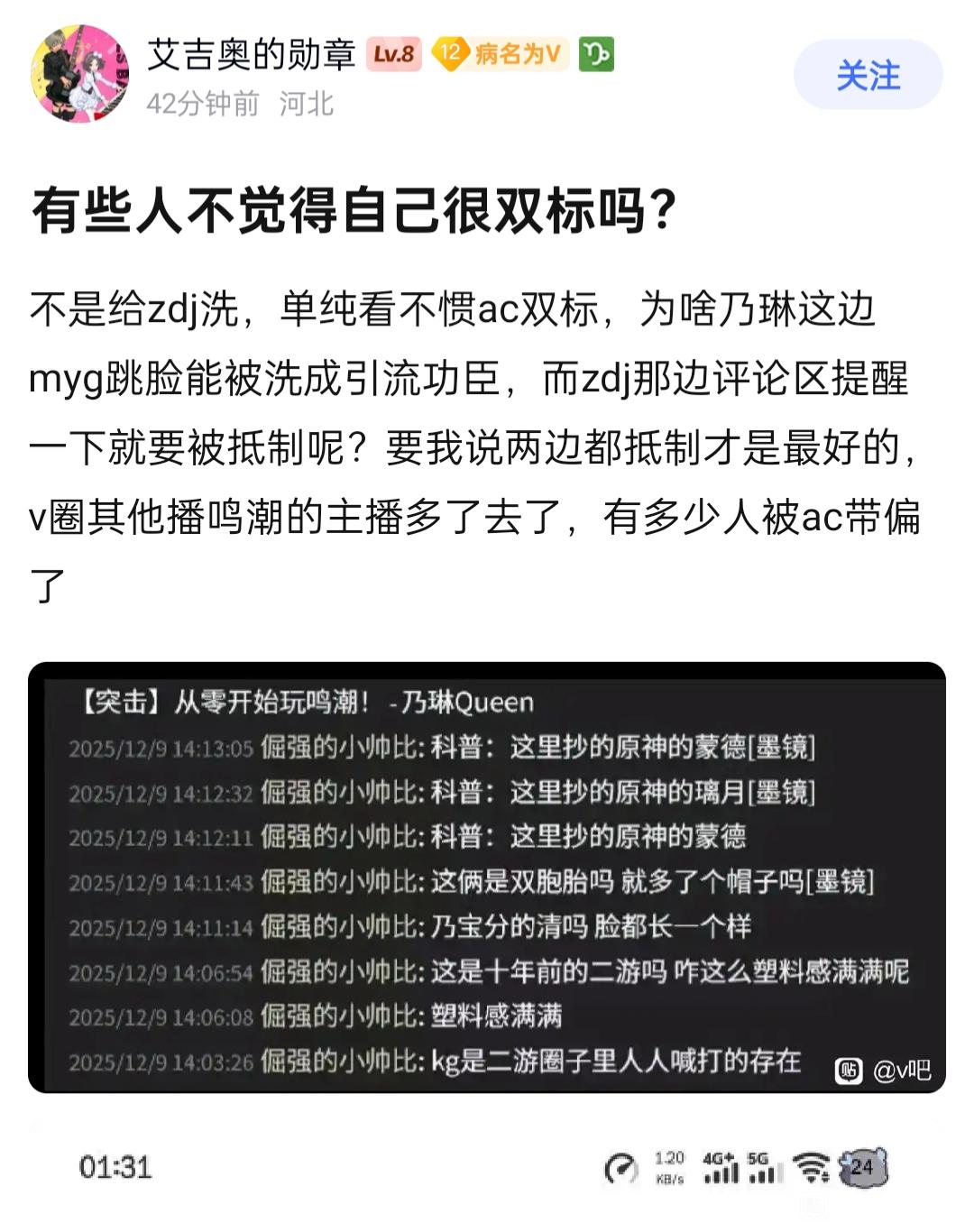The image size is (974, 1232).
Task: Follow the poster with the 关注 button
Action: click(x=868, y=75)
